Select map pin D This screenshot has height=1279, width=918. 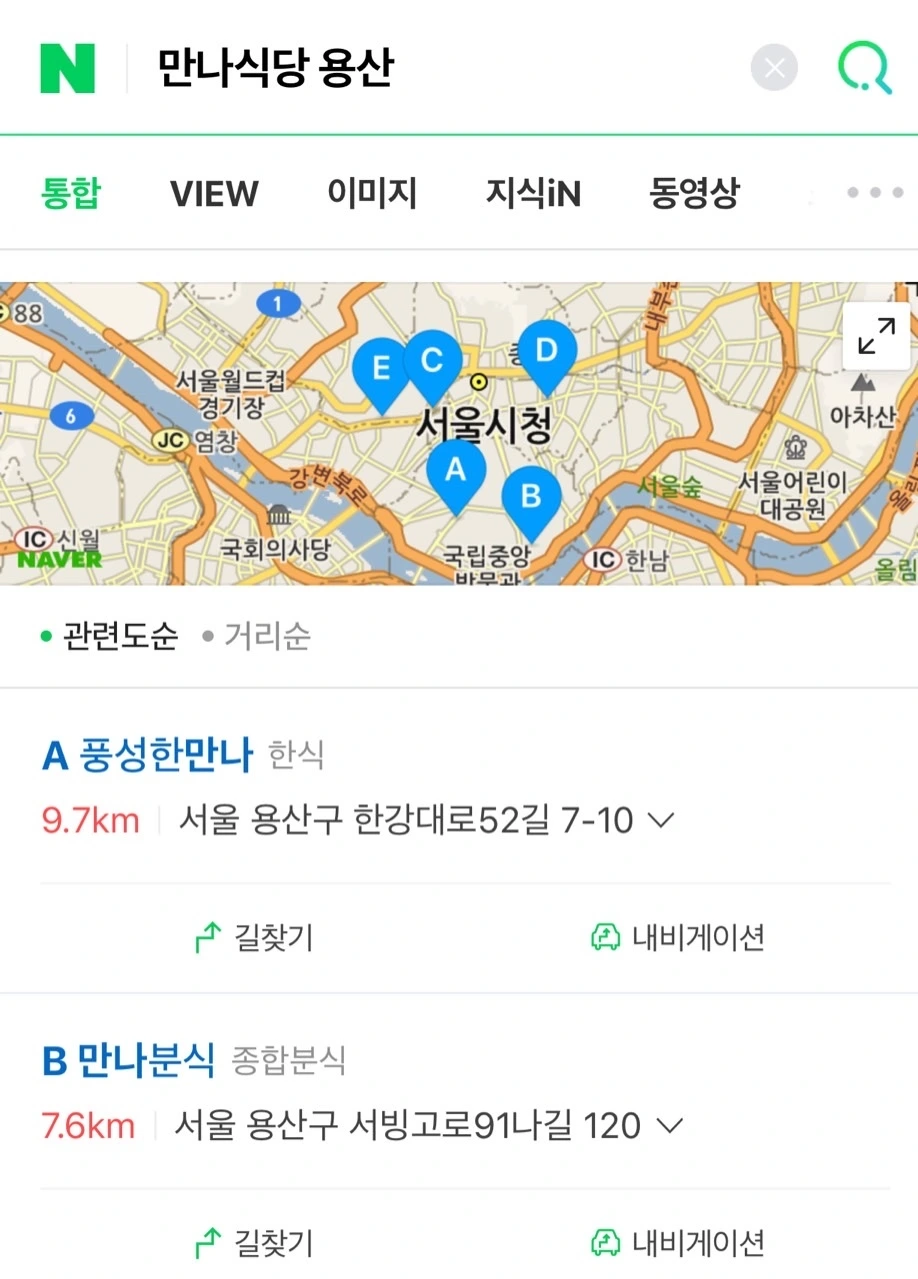(x=546, y=357)
